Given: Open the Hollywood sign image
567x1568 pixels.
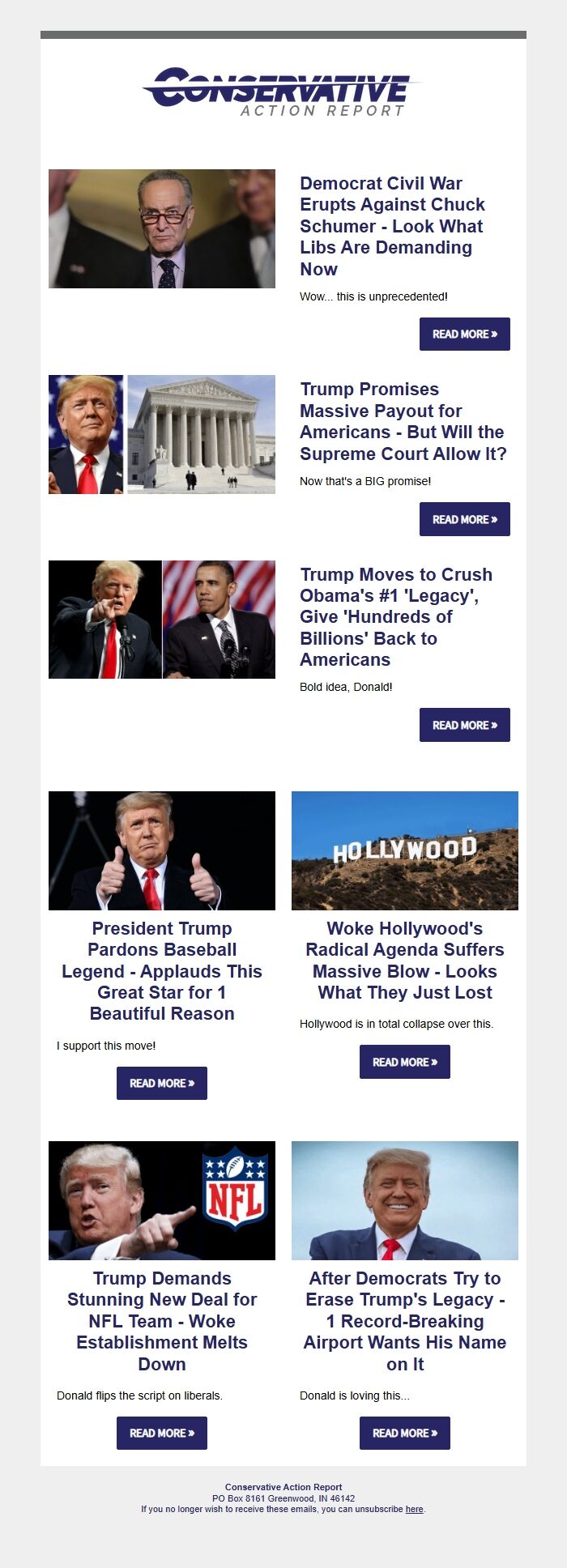Looking at the screenshot, I should tap(404, 850).
